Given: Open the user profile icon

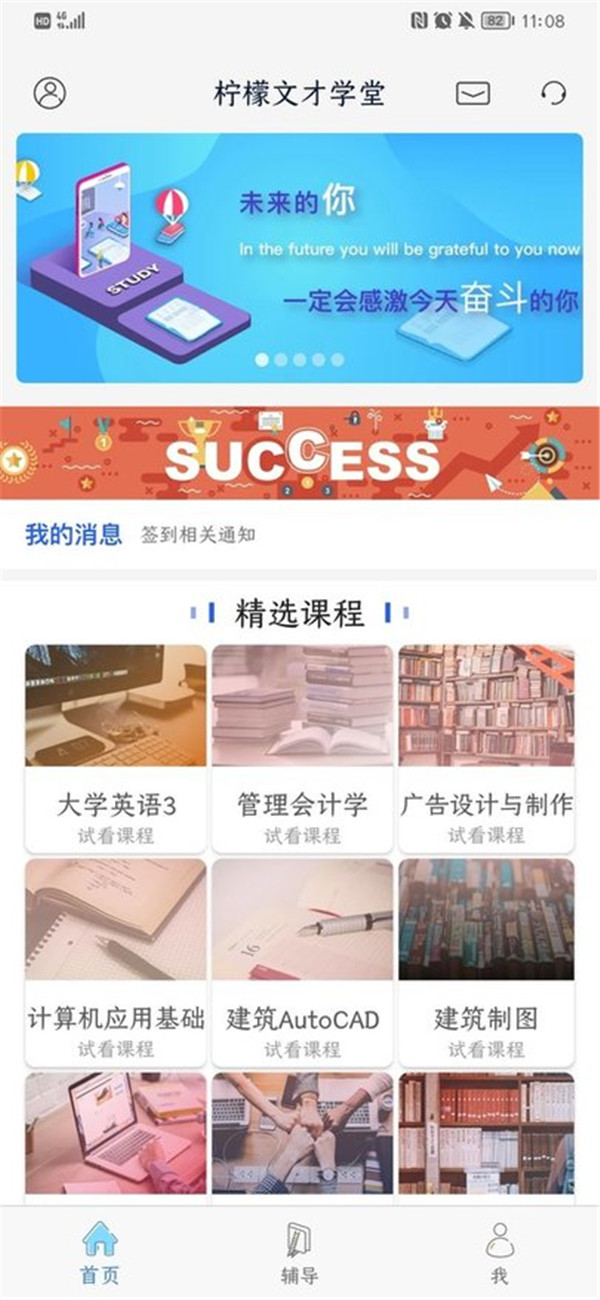Looking at the screenshot, I should pyautogui.click(x=49, y=93).
